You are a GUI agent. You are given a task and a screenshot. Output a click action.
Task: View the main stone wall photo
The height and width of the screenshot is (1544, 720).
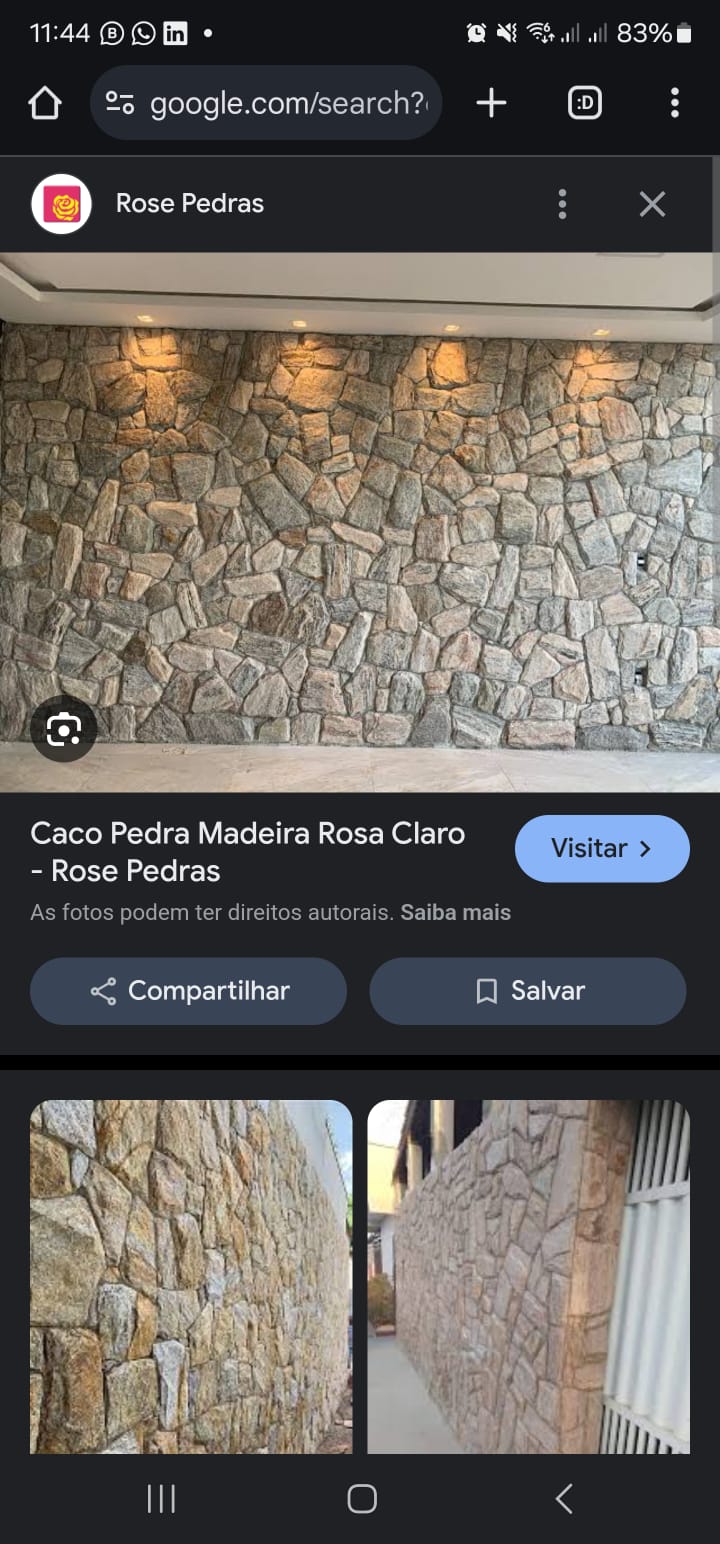[x=360, y=520]
